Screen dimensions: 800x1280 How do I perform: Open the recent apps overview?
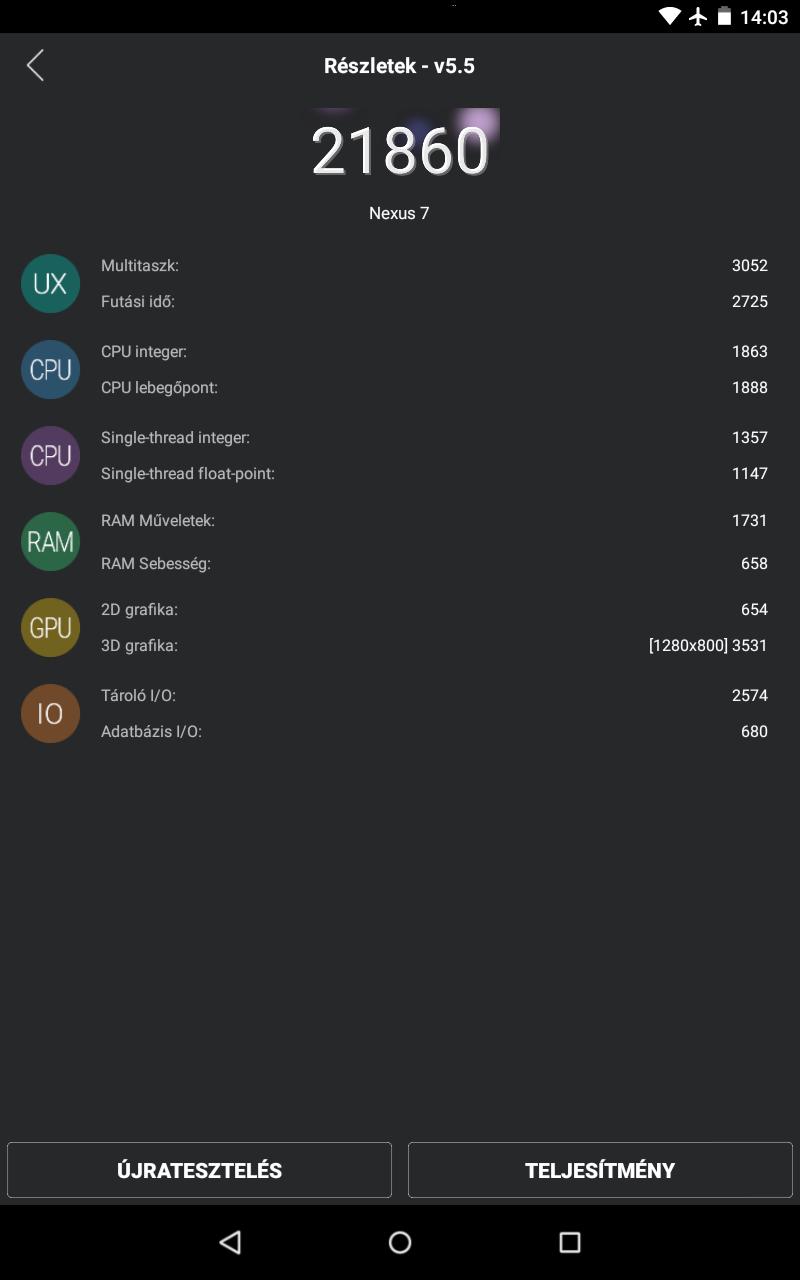(x=570, y=1242)
